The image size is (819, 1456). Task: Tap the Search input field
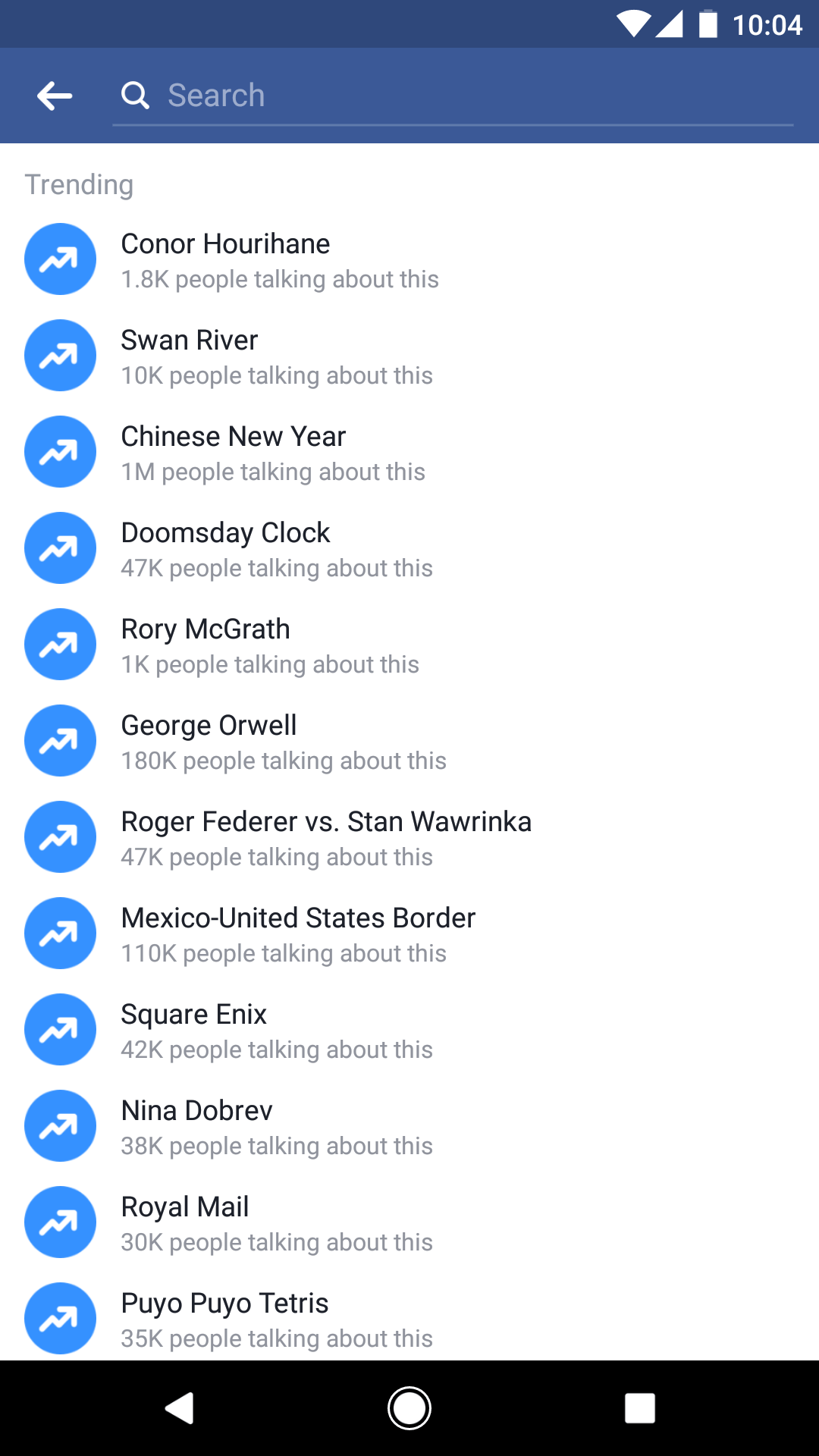tap(453, 96)
